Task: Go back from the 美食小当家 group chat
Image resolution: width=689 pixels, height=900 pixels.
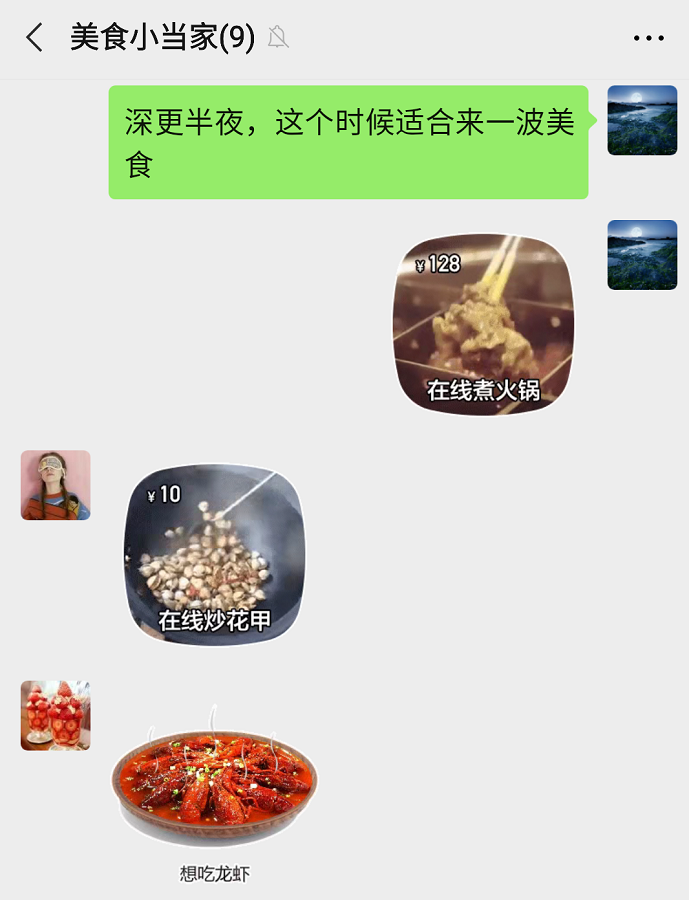Action: tap(34, 38)
